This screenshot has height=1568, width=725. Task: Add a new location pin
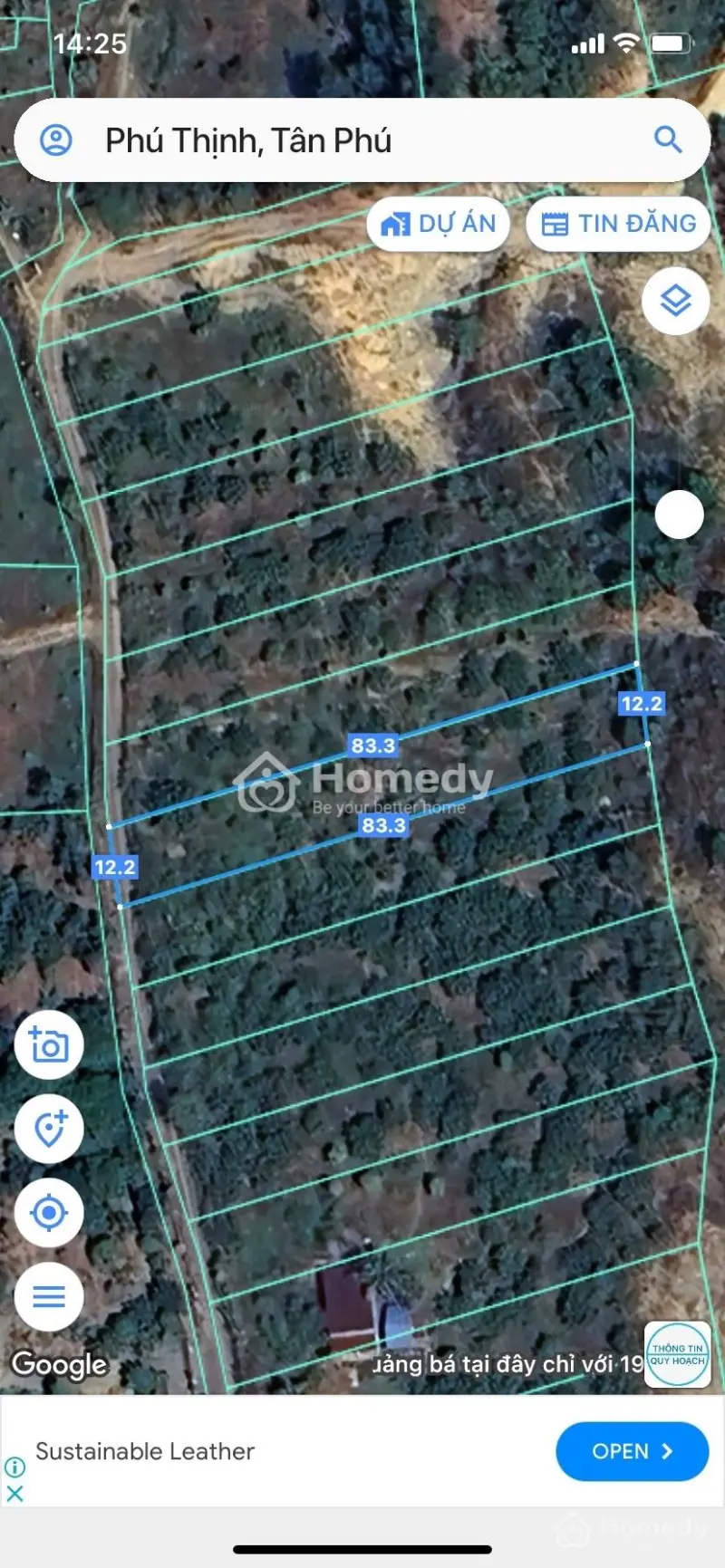[49, 1129]
